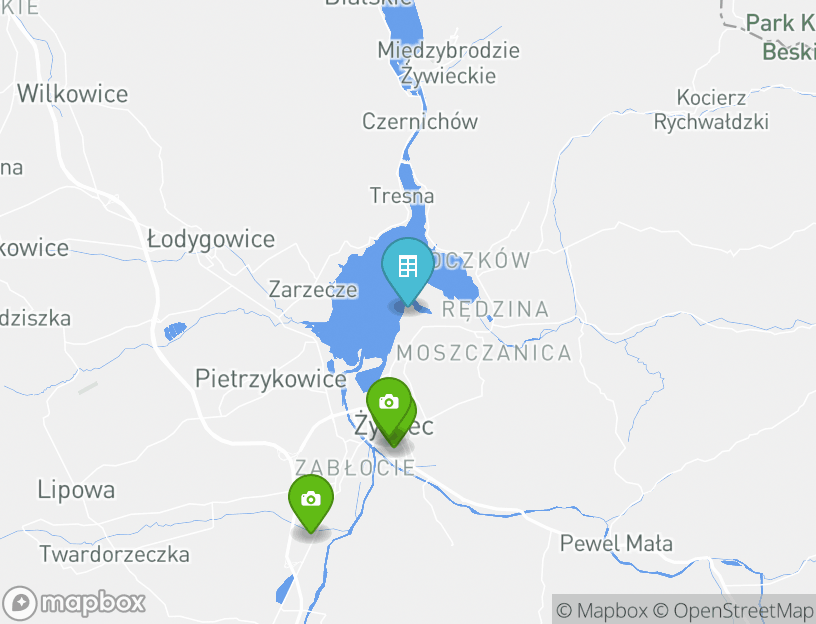Open the © Mapbox attribution link
Image resolution: width=816 pixels, height=624 pixels.
(602, 610)
